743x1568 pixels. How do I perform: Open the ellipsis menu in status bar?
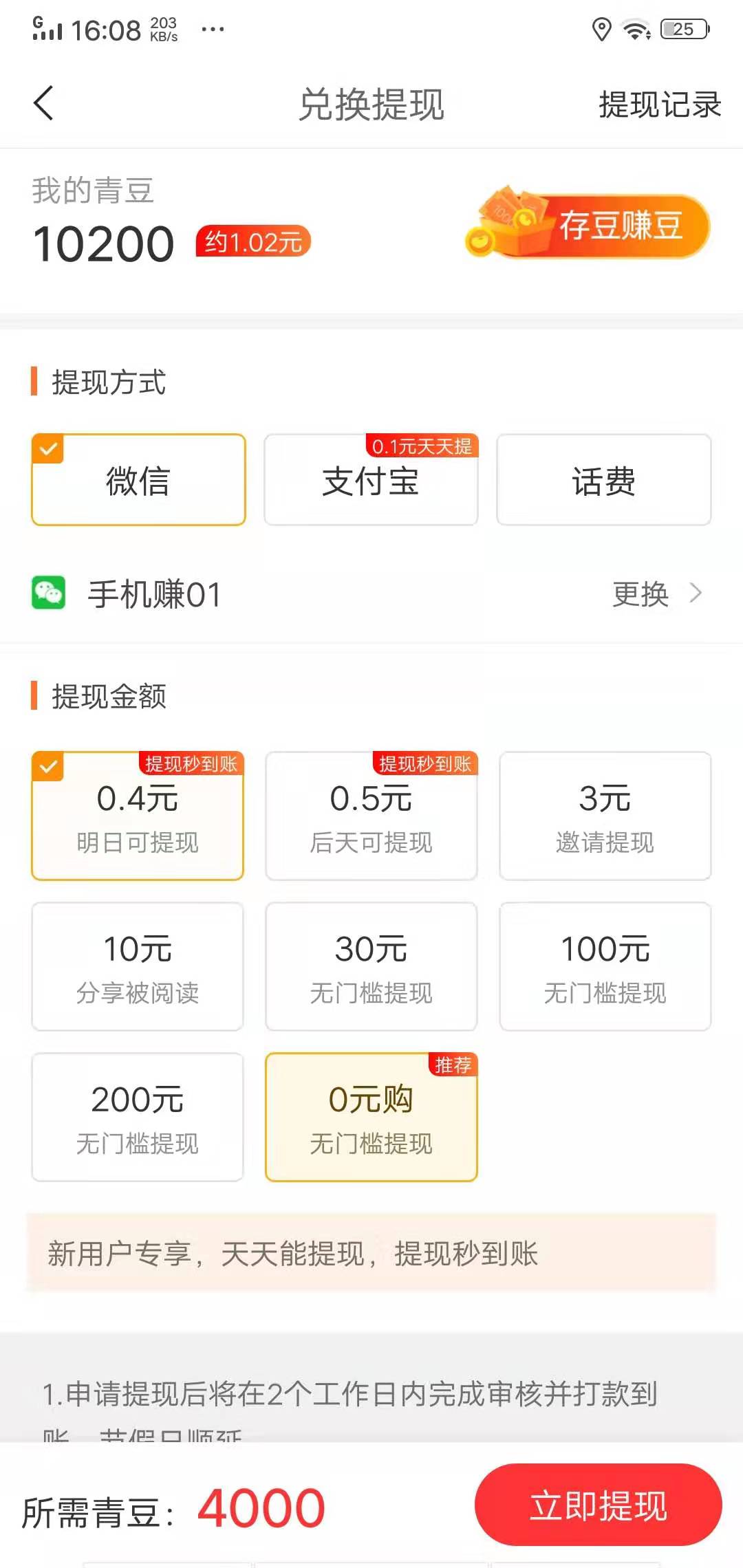pos(212,29)
